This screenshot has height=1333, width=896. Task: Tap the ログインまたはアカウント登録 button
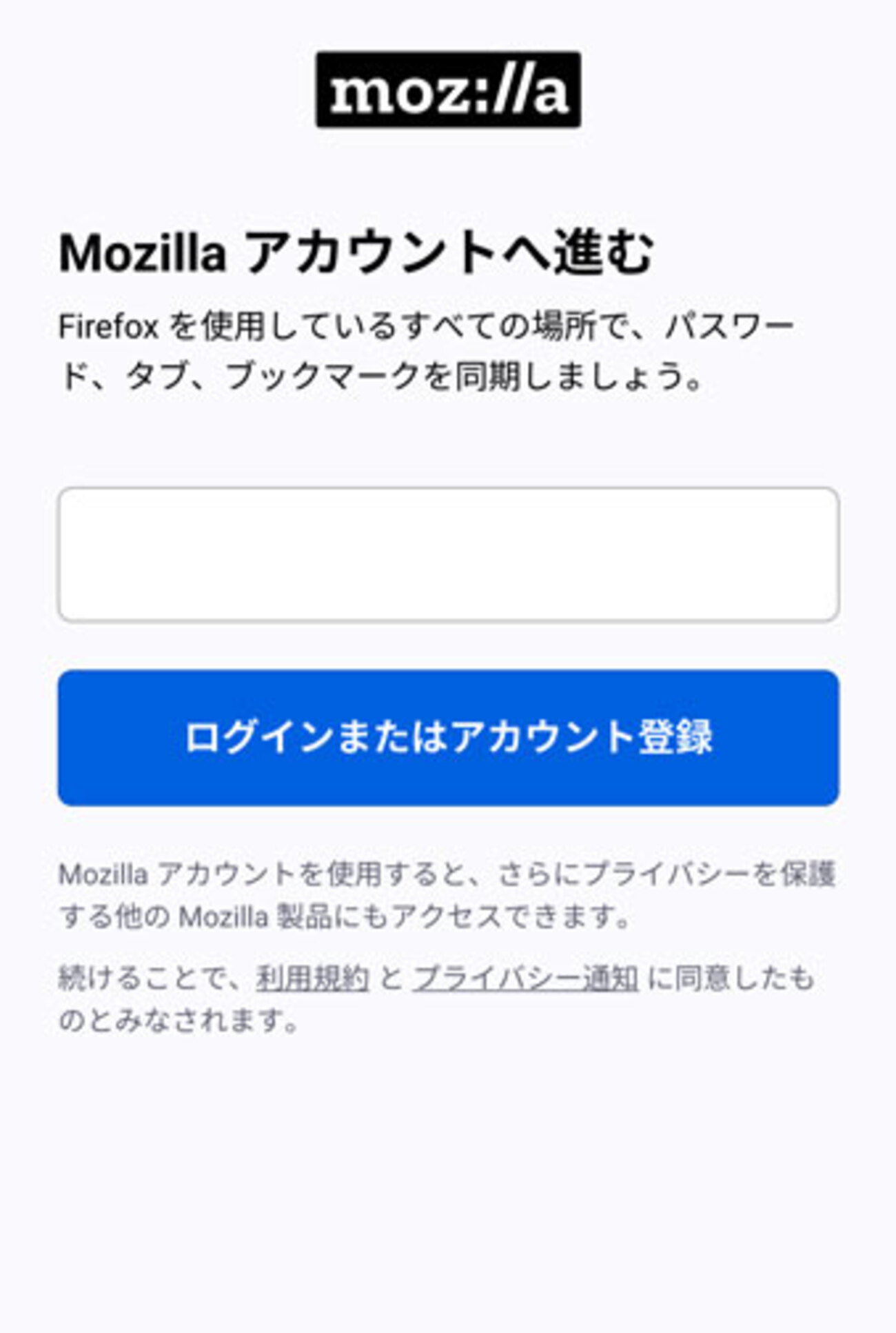click(448, 737)
